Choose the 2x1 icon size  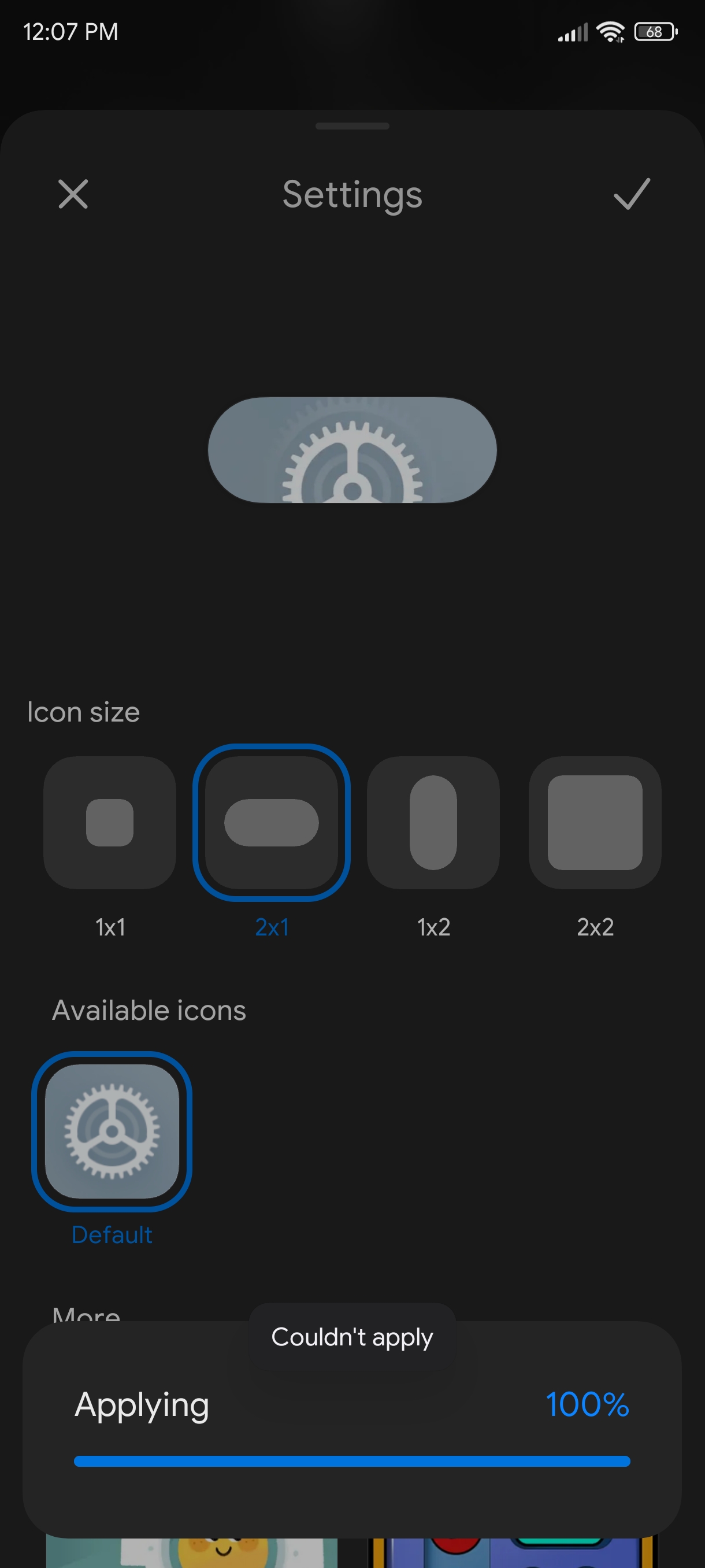pos(271,822)
